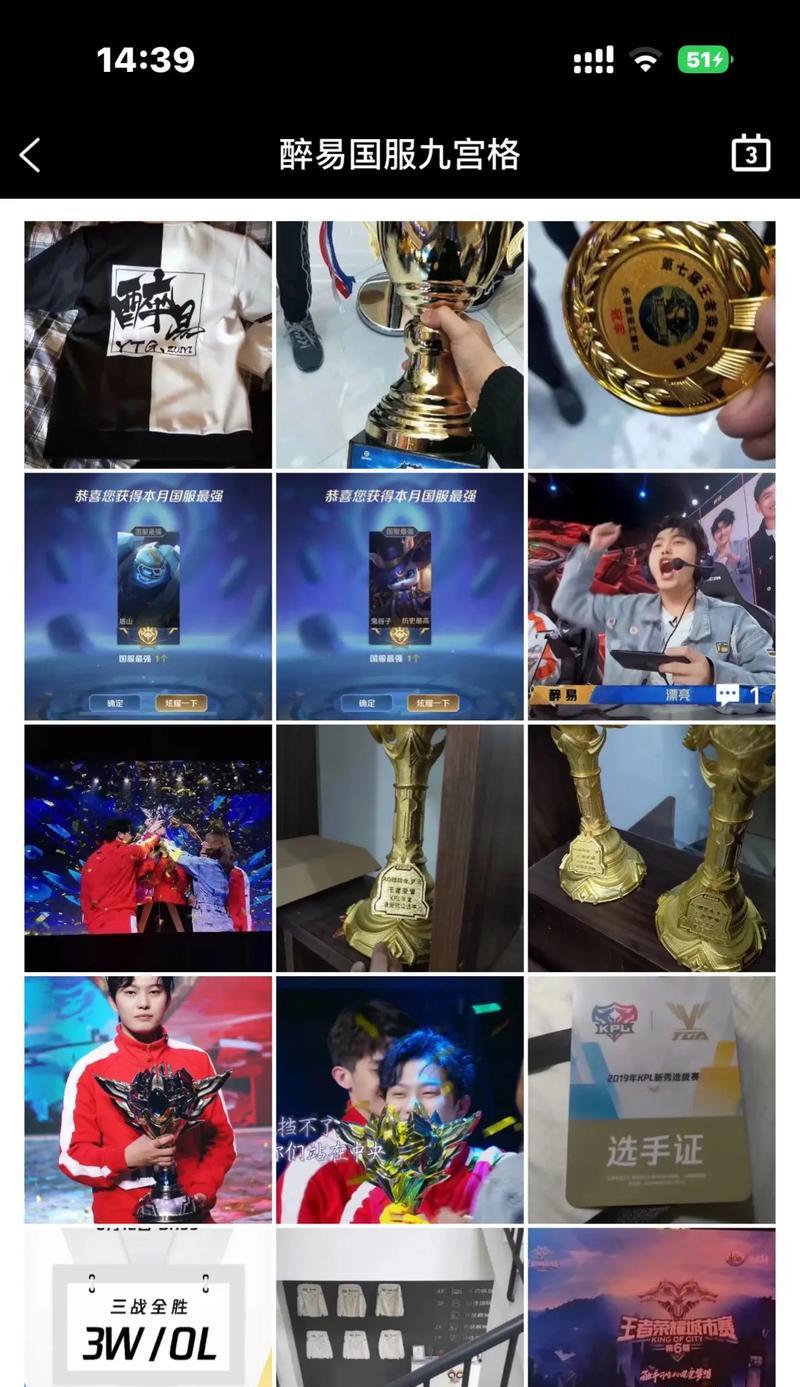800x1387 pixels.
Task: Go back using the top-left arrow
Action: click(31, 155)
